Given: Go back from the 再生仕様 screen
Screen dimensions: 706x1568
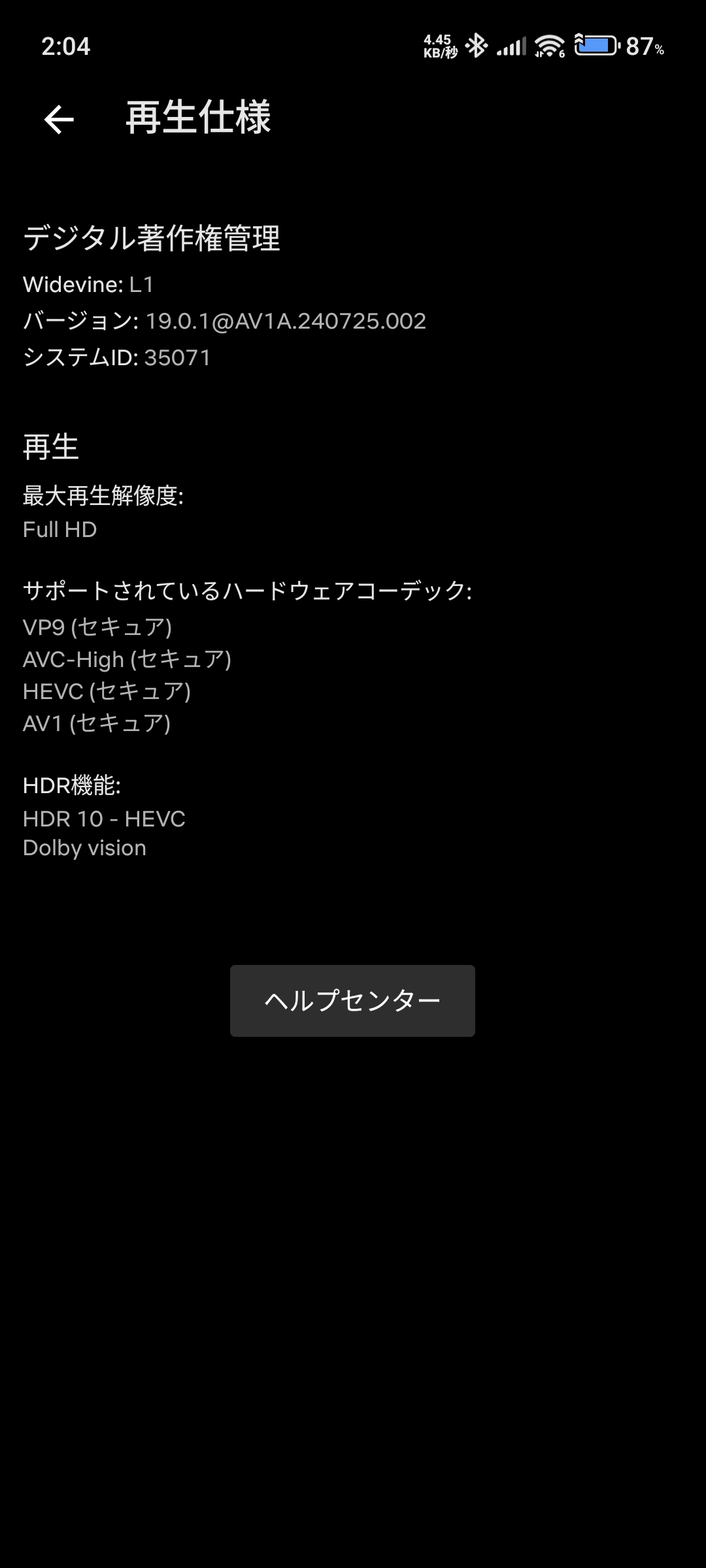Looking at the screenshot, I should tap(59, 120).
